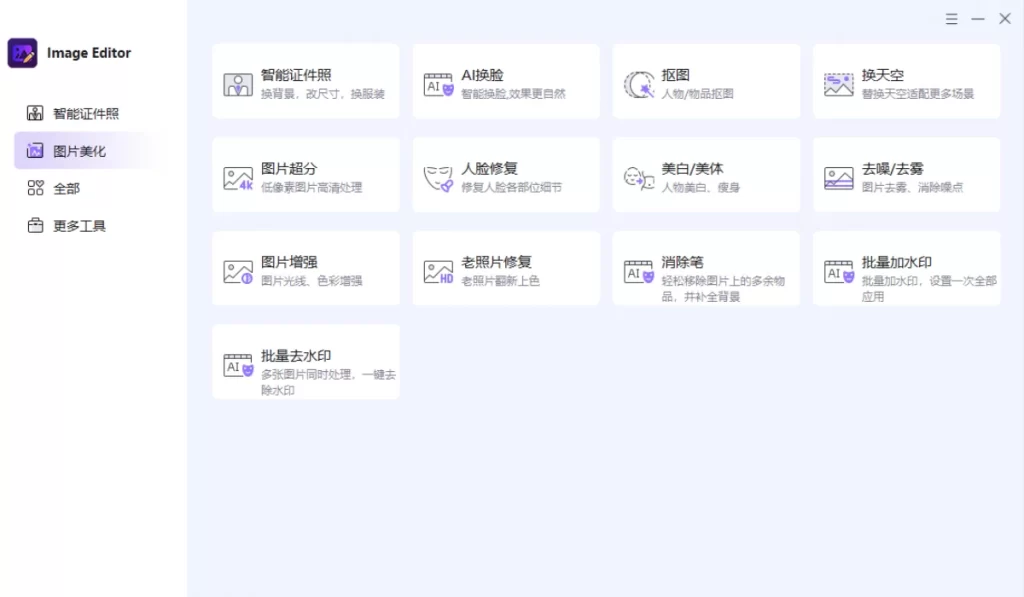Switch to 全部 in sidebar
Screen dimensions: 1024x597
click(x=66, y=188)
